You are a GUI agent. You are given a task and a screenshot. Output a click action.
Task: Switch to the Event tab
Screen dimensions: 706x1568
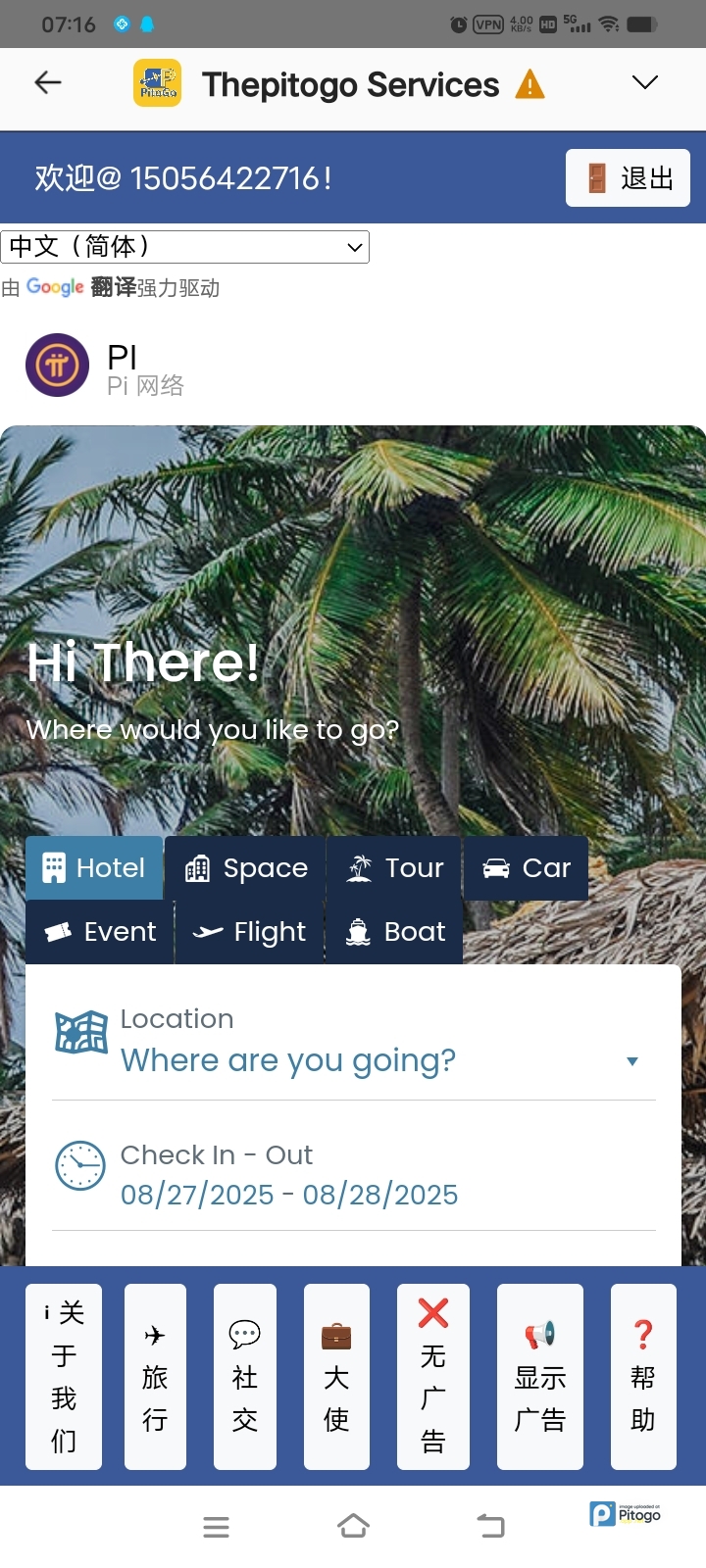100,931
